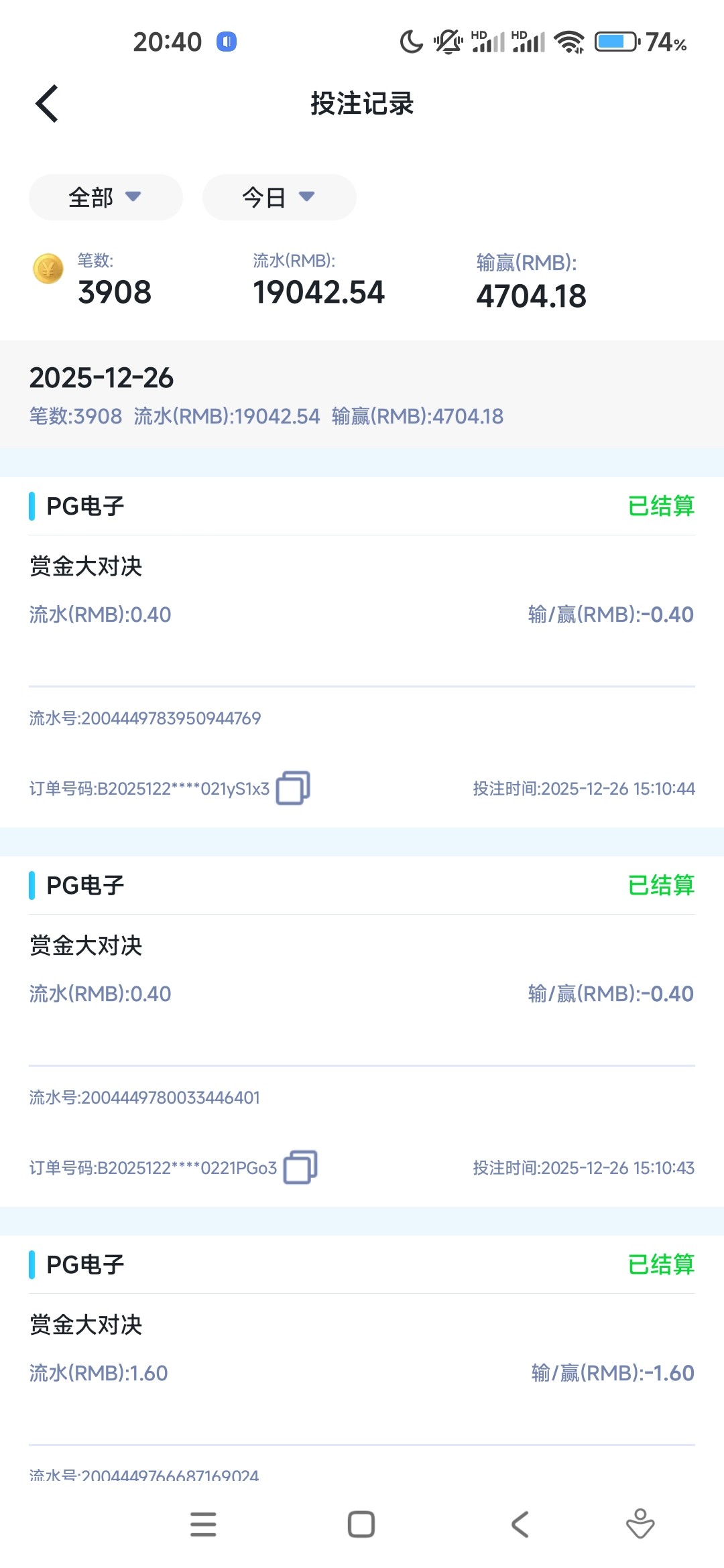The image size is (724, 1568).
Task: Open the 全部 category filter dropdown
Action: pos(104,196)
